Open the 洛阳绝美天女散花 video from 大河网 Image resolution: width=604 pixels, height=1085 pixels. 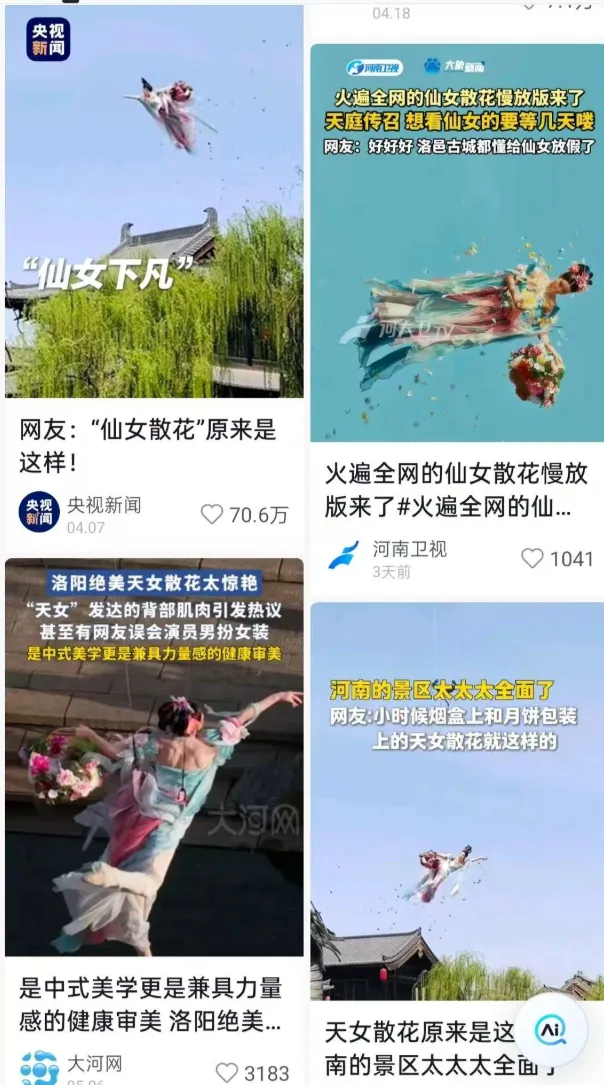pyautogui.click(x=154, y=757)
